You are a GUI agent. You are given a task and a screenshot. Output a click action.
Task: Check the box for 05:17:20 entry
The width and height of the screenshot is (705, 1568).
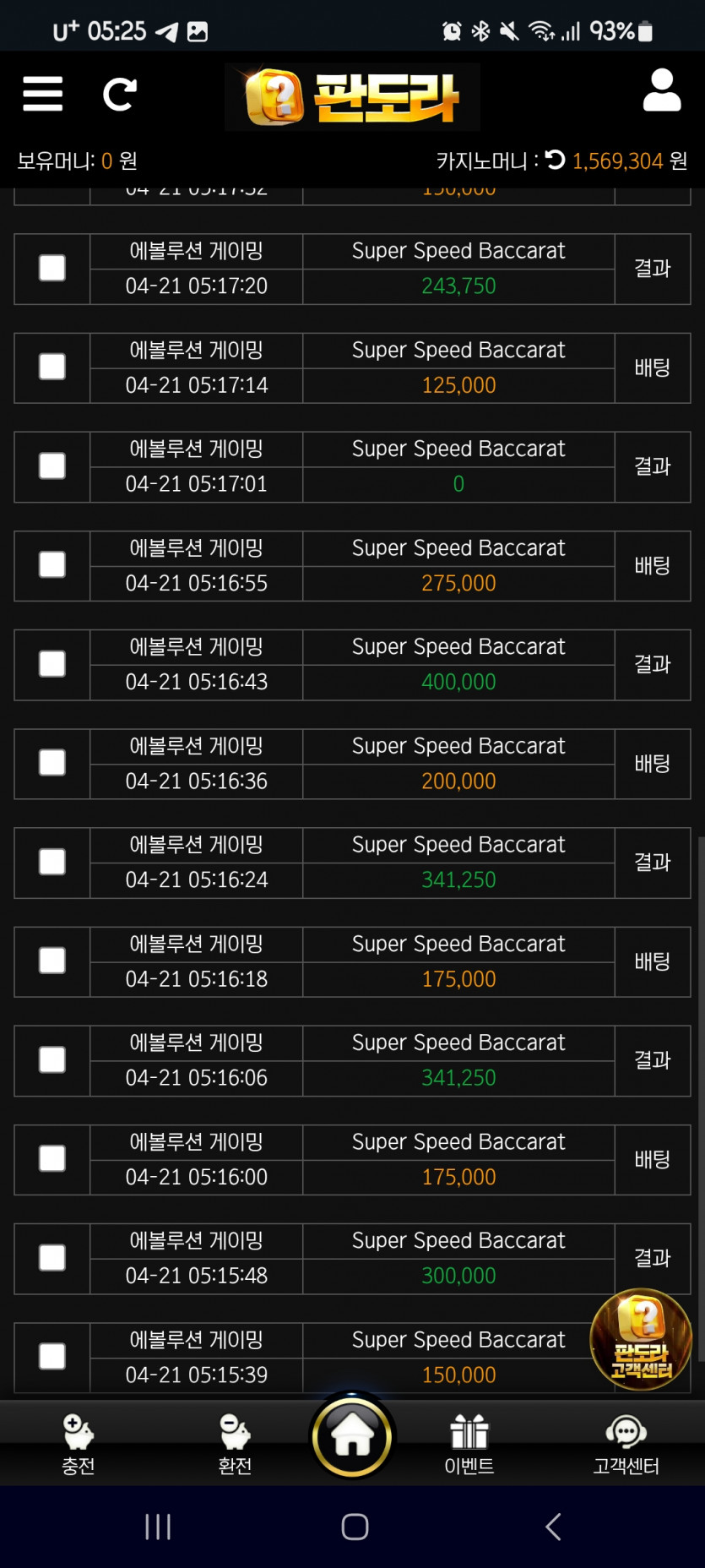click(52, 268)
